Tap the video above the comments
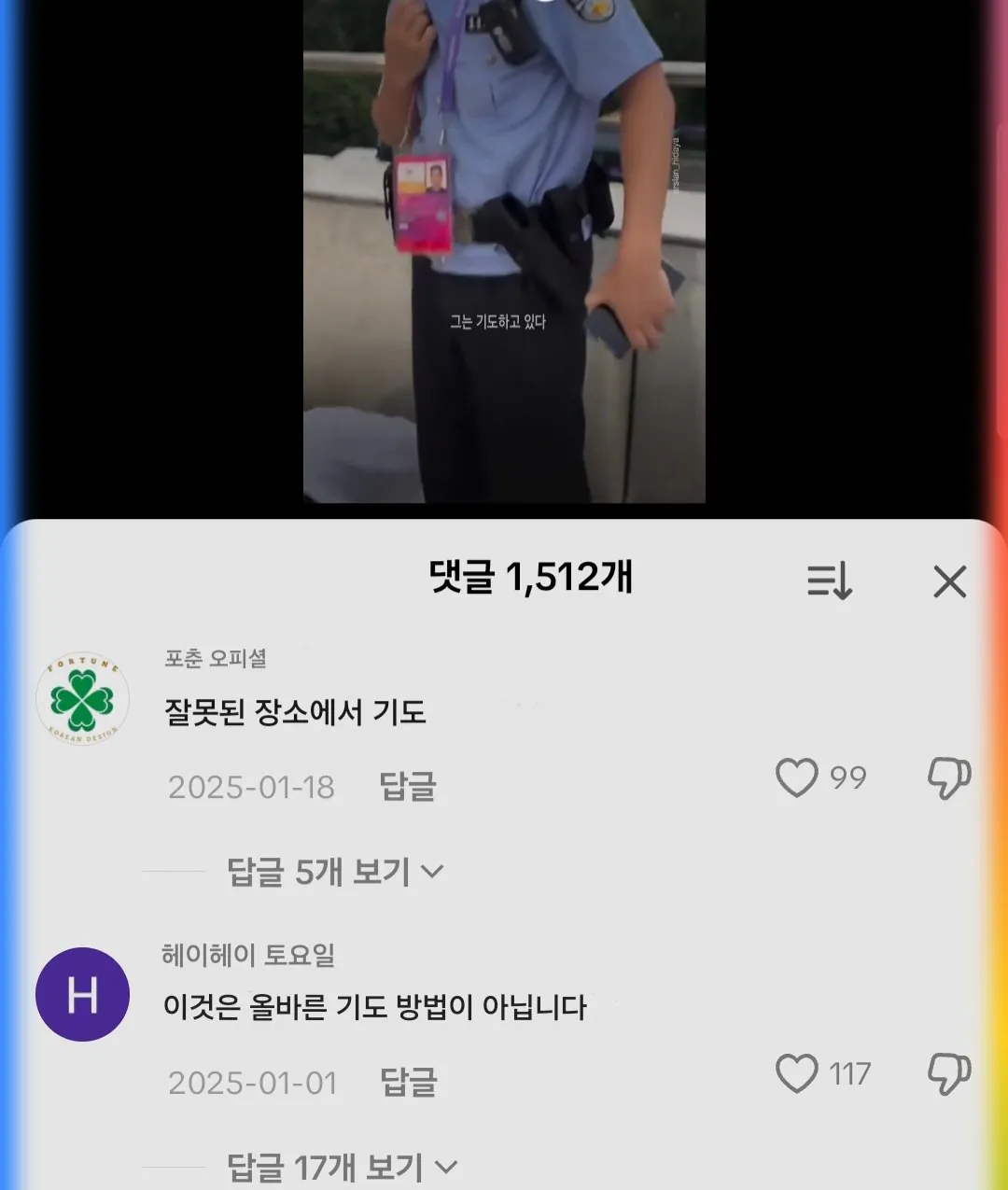1008x1190 pixels. pos(504,252)
